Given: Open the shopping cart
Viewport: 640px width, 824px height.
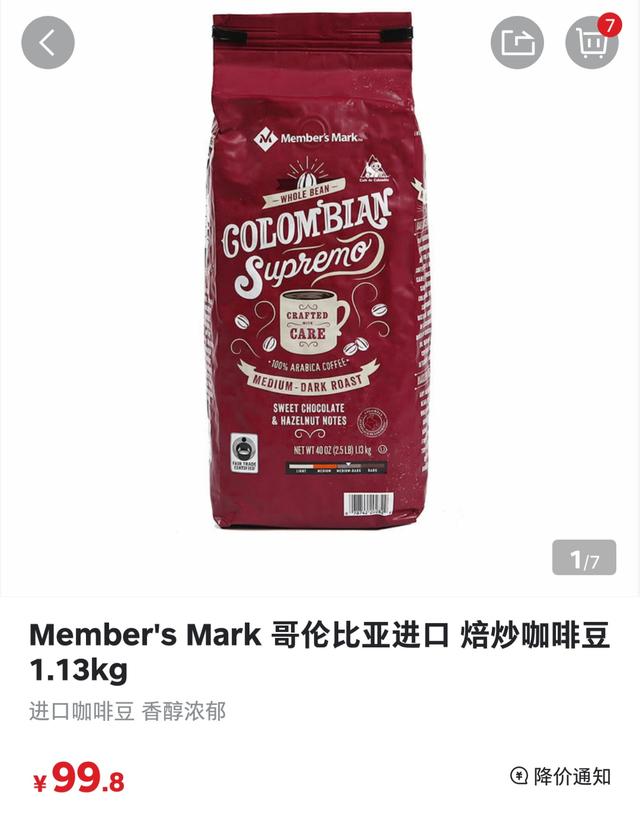Looking at the screenshot, I should tap(591, 43).
